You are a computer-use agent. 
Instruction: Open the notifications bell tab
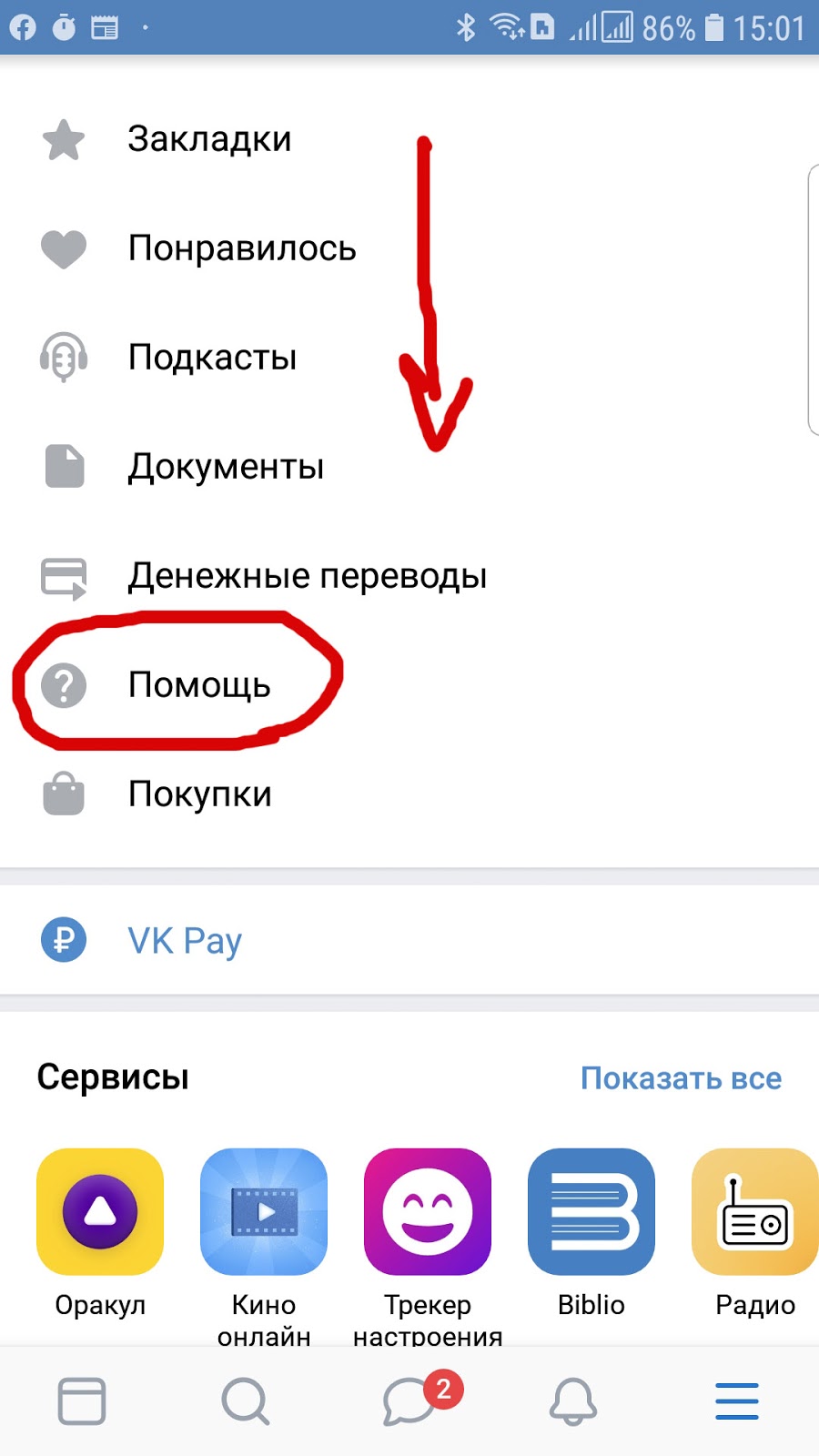(x=572, y=1400)
